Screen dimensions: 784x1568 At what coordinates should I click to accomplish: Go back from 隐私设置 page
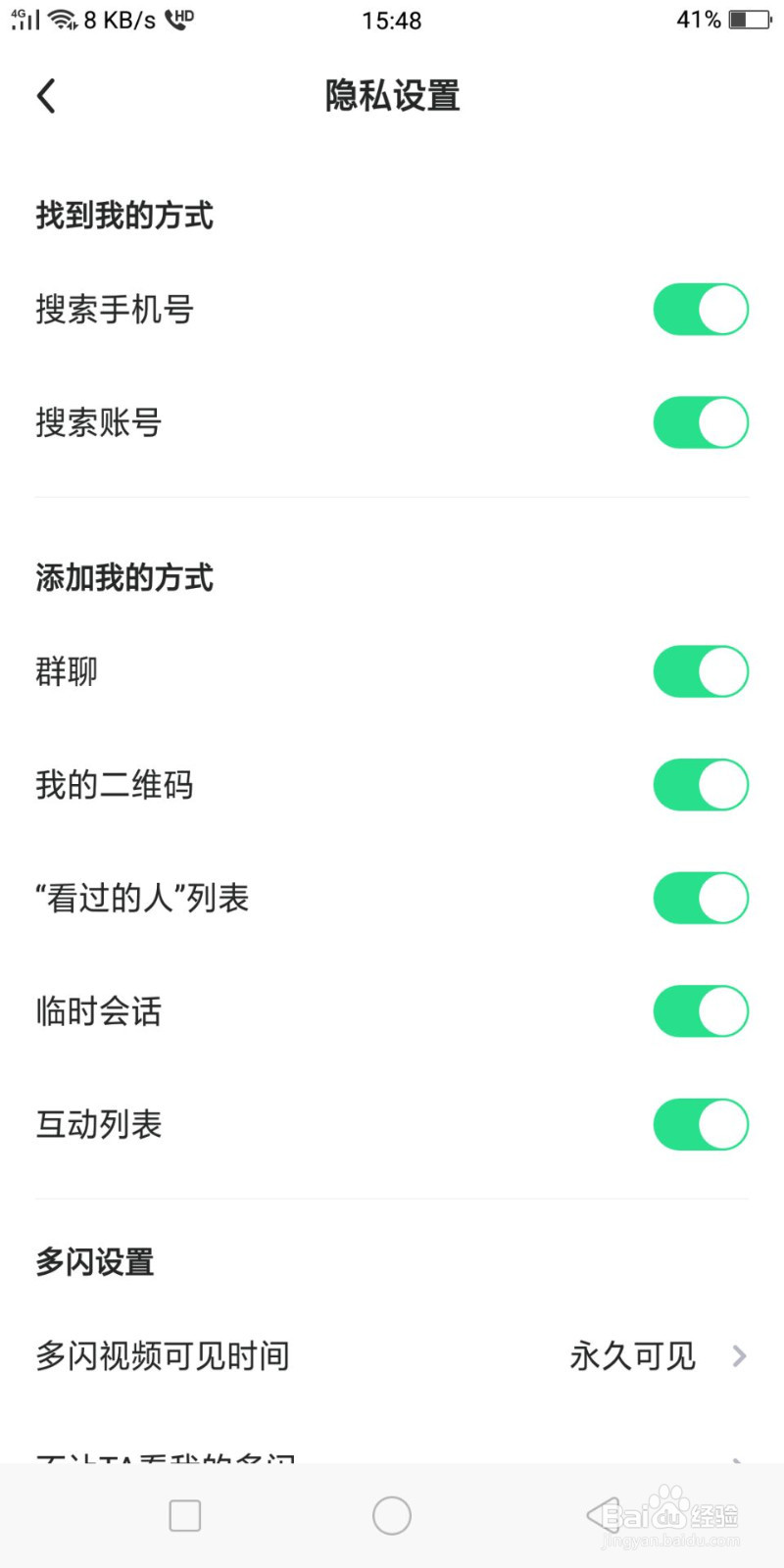click(x=46, y=96)
